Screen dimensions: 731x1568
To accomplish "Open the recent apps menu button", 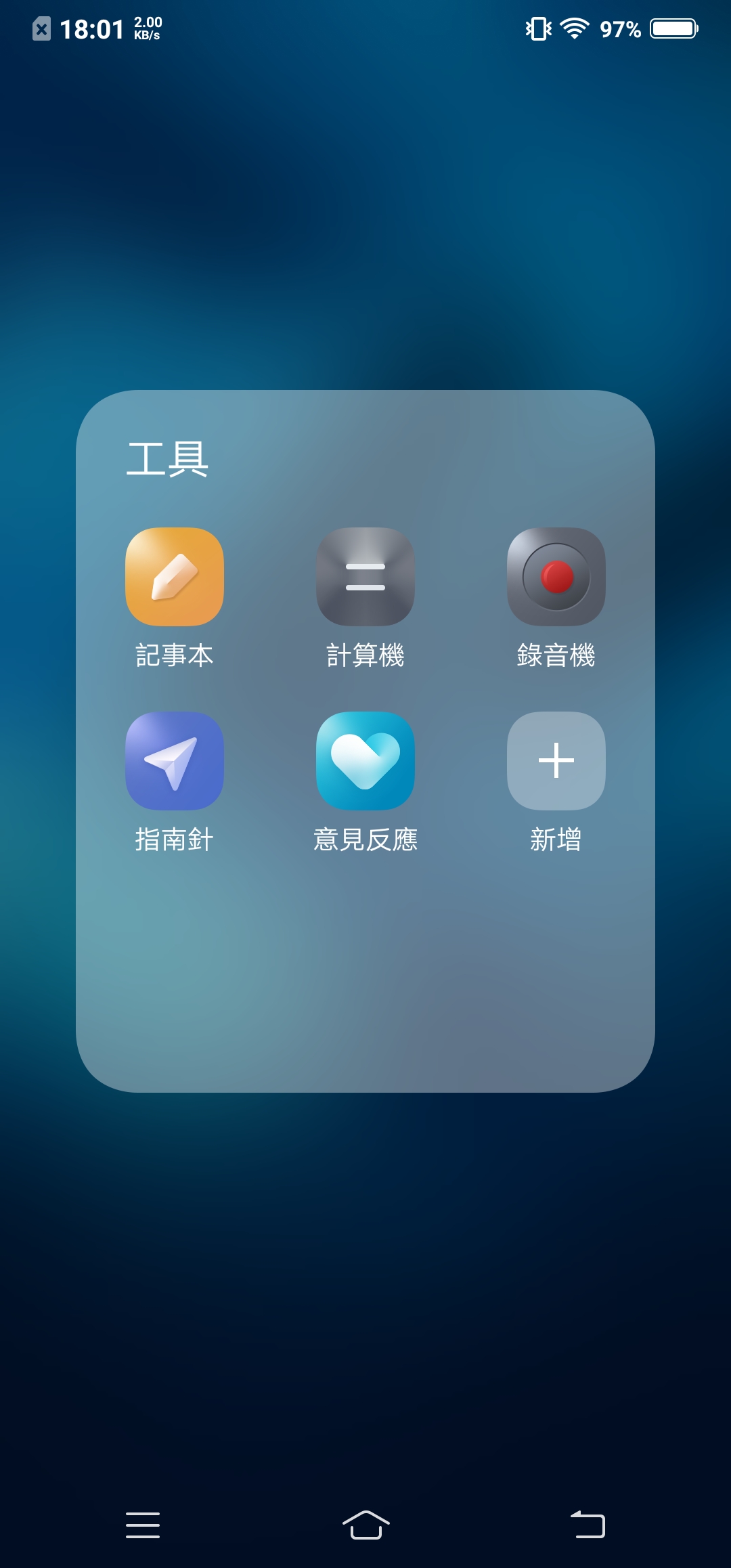I will click(143, 1525).
